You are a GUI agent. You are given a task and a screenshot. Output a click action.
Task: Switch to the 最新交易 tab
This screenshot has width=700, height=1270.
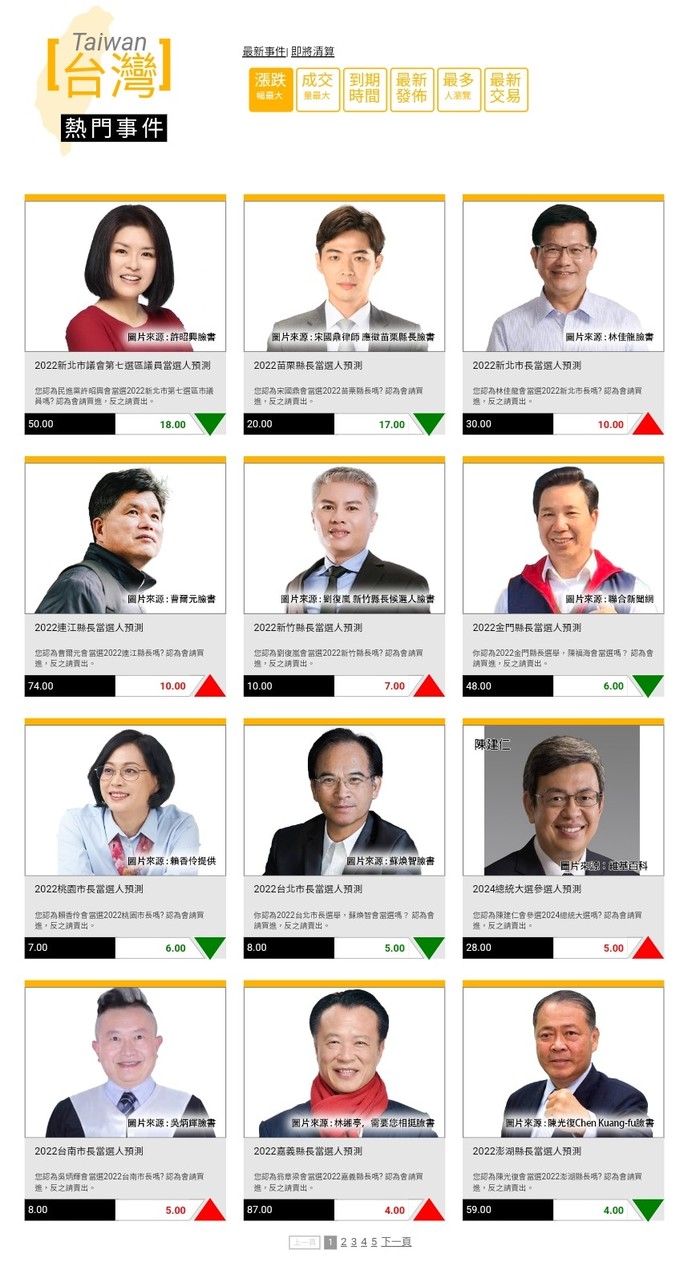tap(505, 89)
